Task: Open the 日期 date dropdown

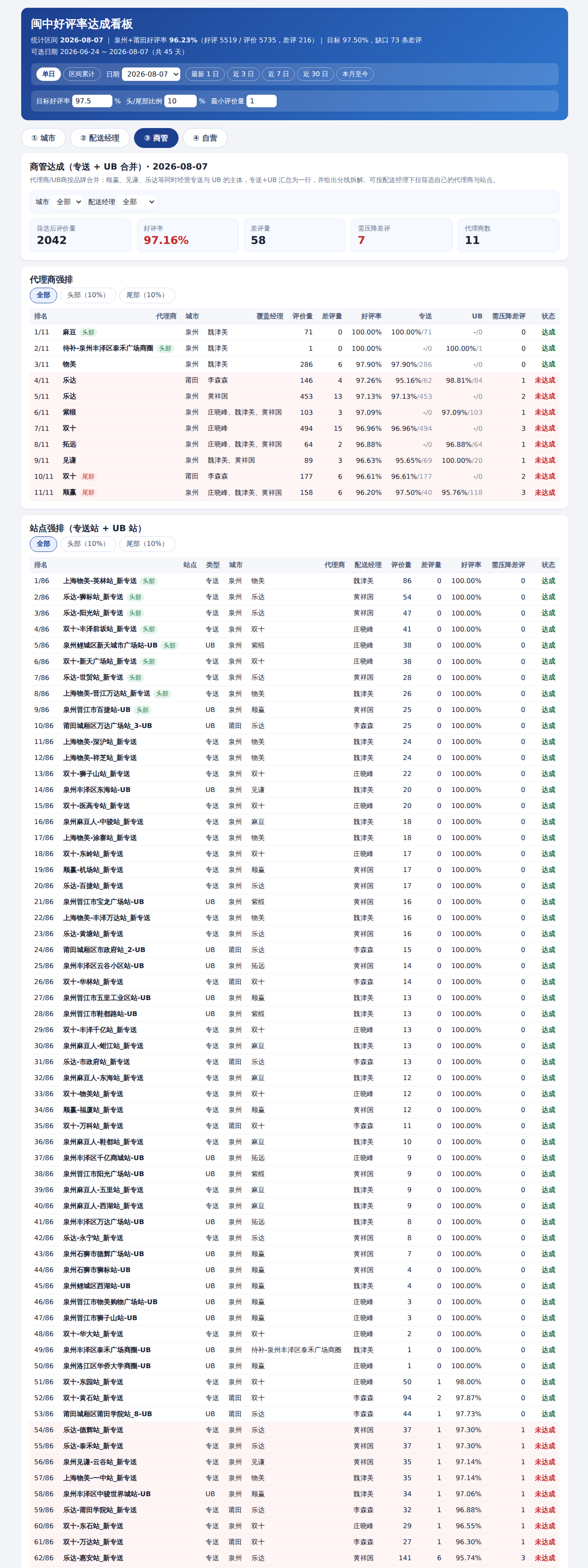Action: click(151, 74)
